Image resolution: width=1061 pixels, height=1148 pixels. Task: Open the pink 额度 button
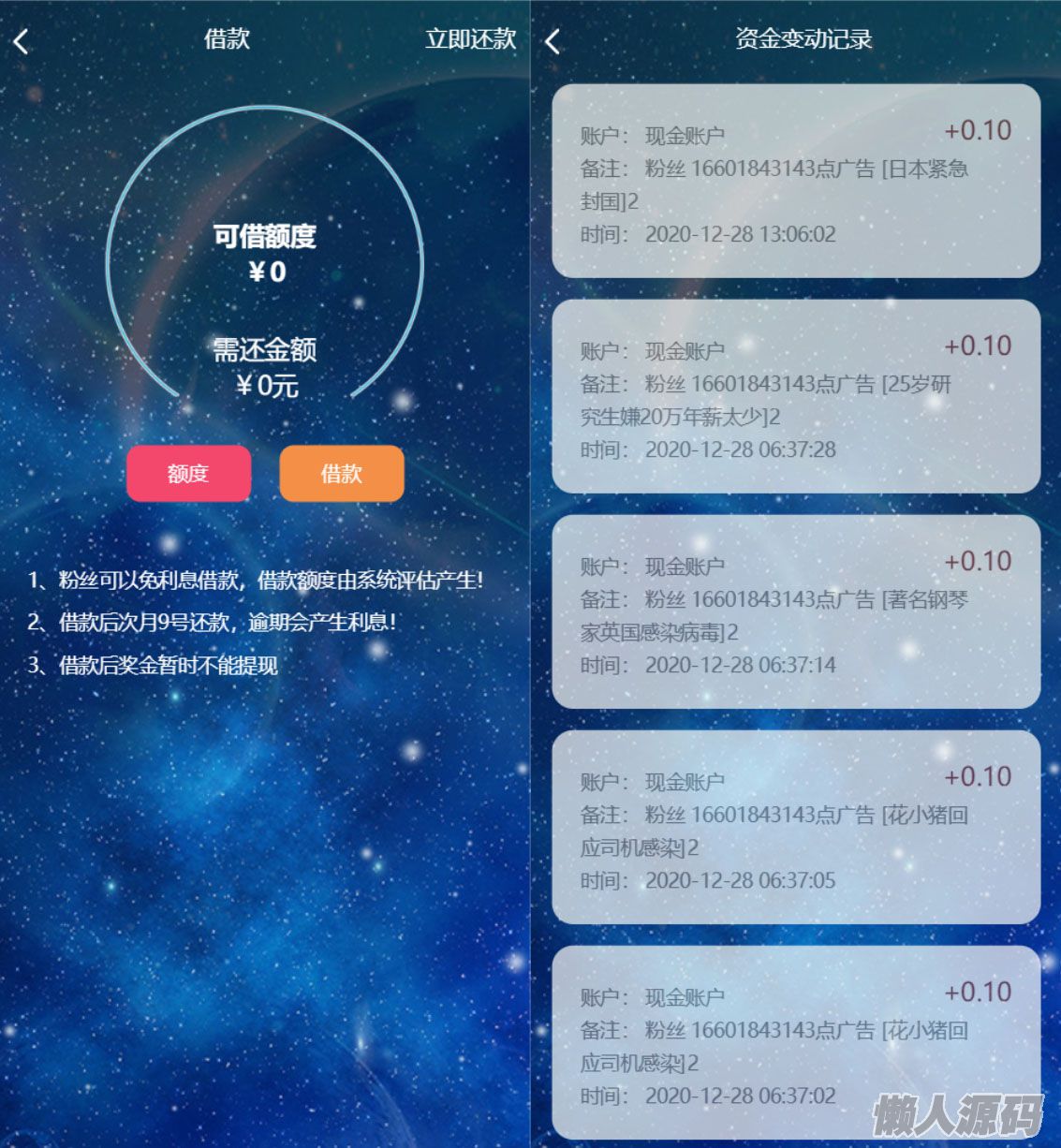[x=188, y=474]
